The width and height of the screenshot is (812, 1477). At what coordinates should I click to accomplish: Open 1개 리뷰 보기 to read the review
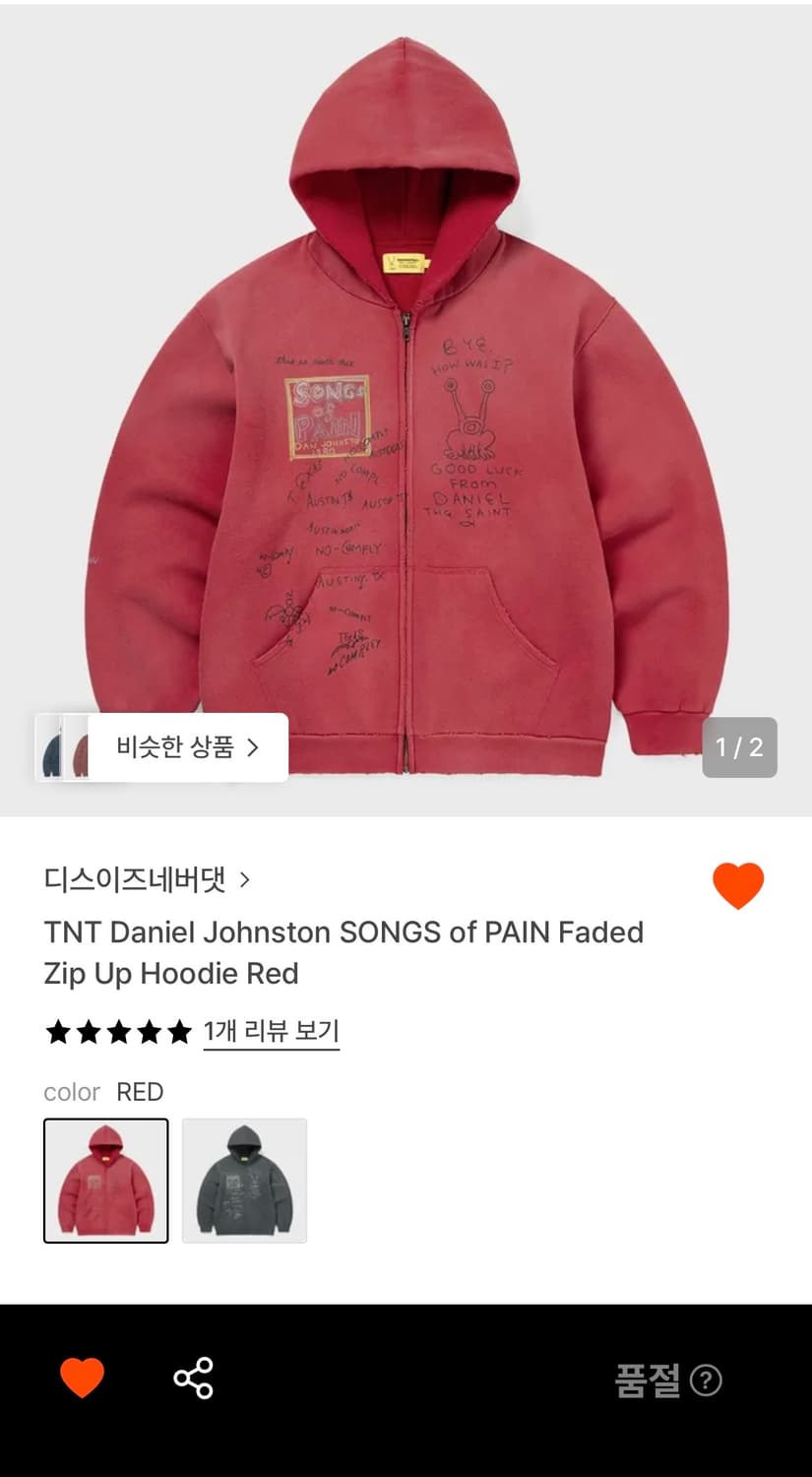click(x=271, y=1030)
